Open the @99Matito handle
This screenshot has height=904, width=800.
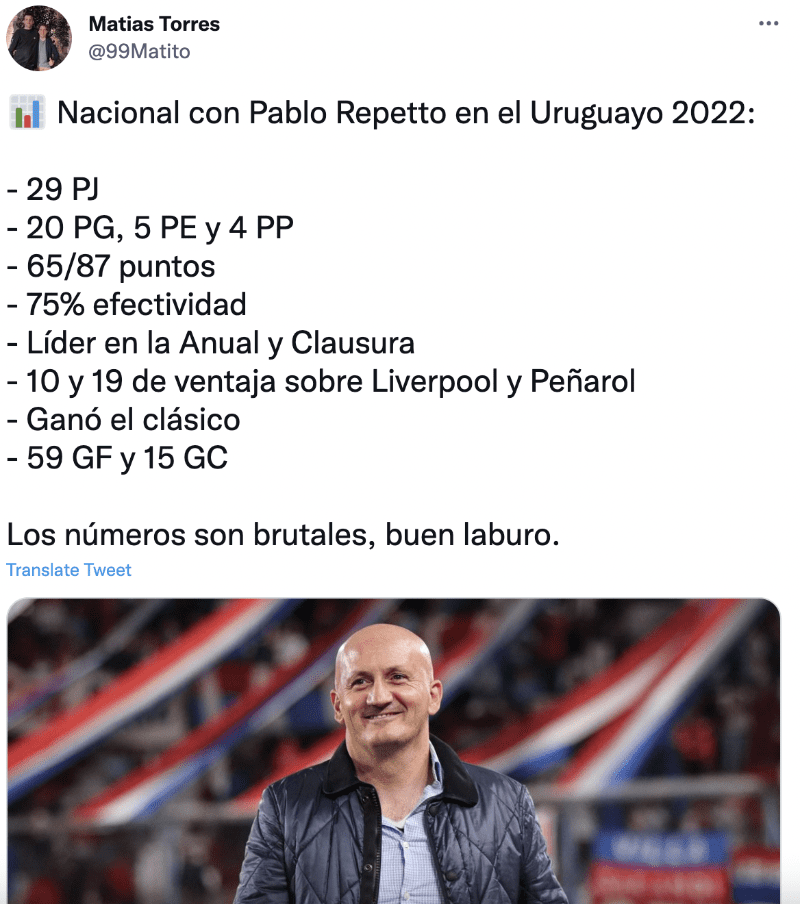point(139,51)
